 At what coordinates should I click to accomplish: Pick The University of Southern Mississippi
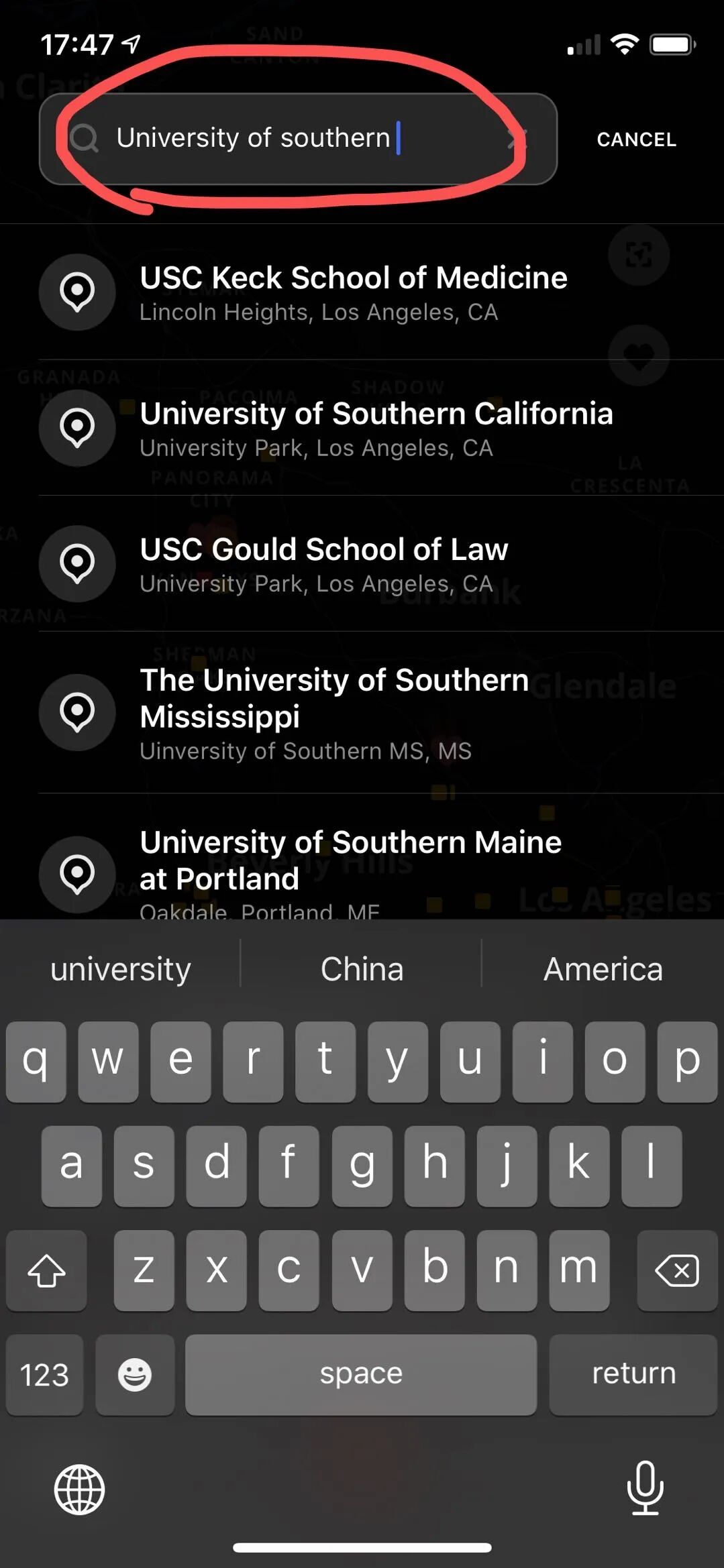coord(334,712)
